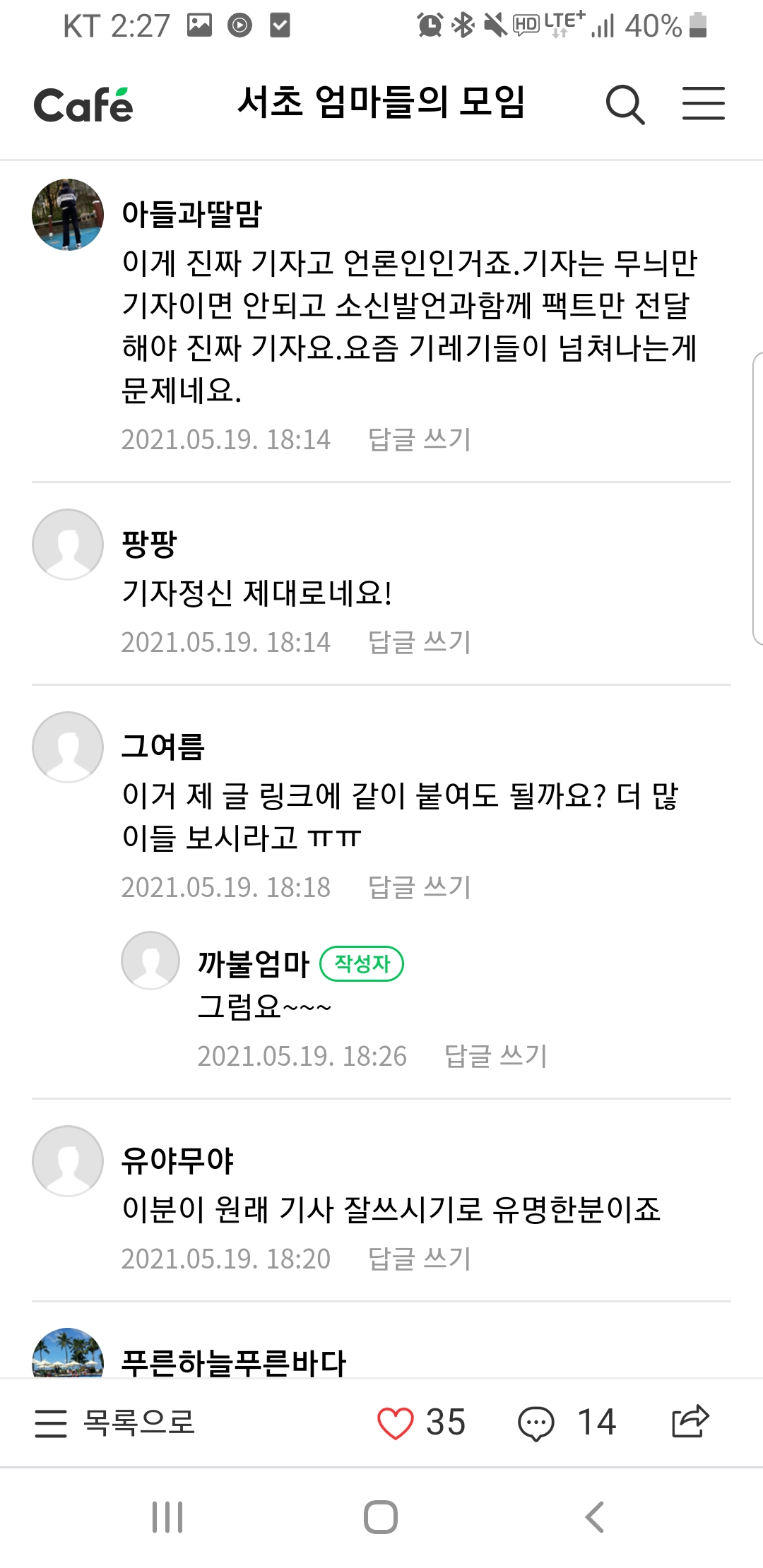Open recent apps from navigation bar
The height and width of the screenshot is (1568, 763).
[167, 1517]
